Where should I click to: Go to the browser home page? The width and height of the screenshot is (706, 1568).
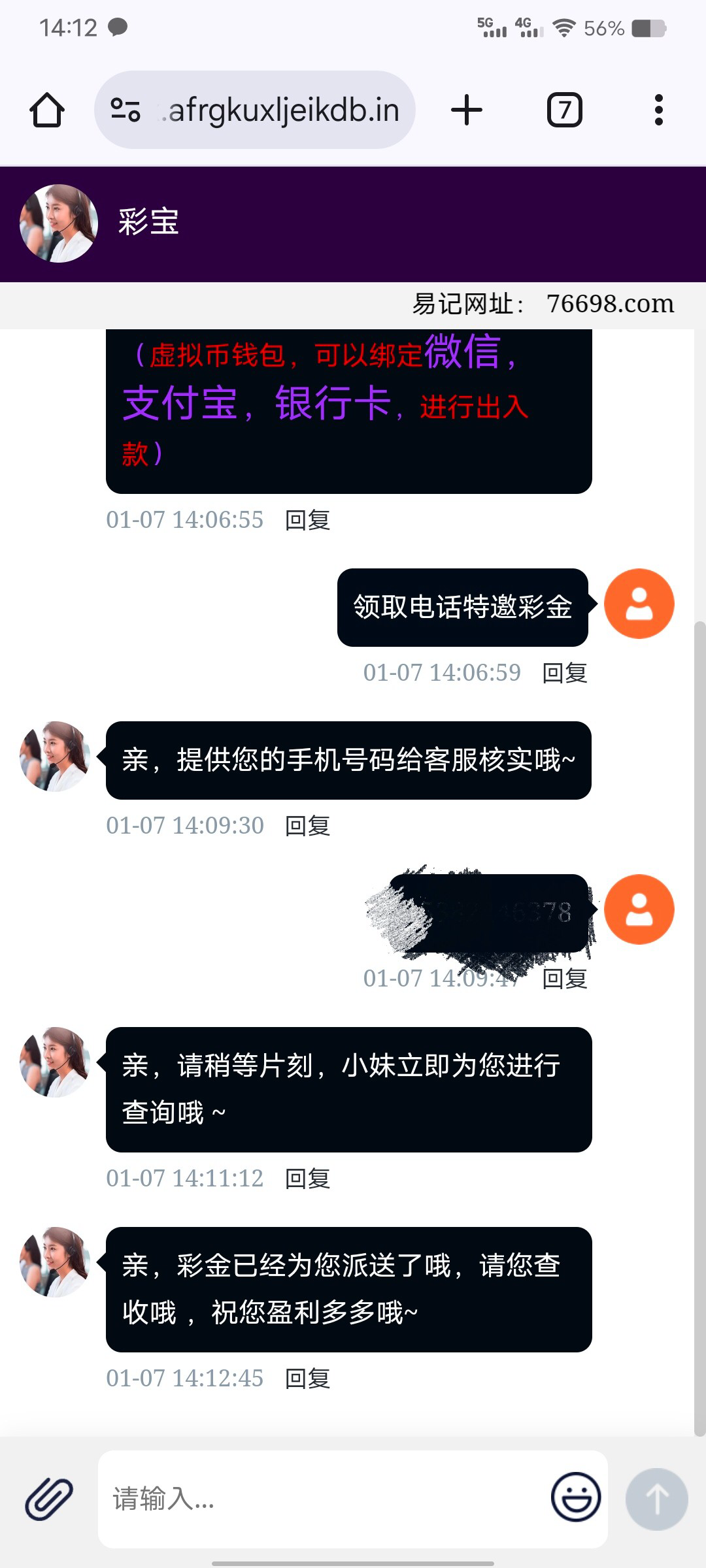click(x=47, y=110)
